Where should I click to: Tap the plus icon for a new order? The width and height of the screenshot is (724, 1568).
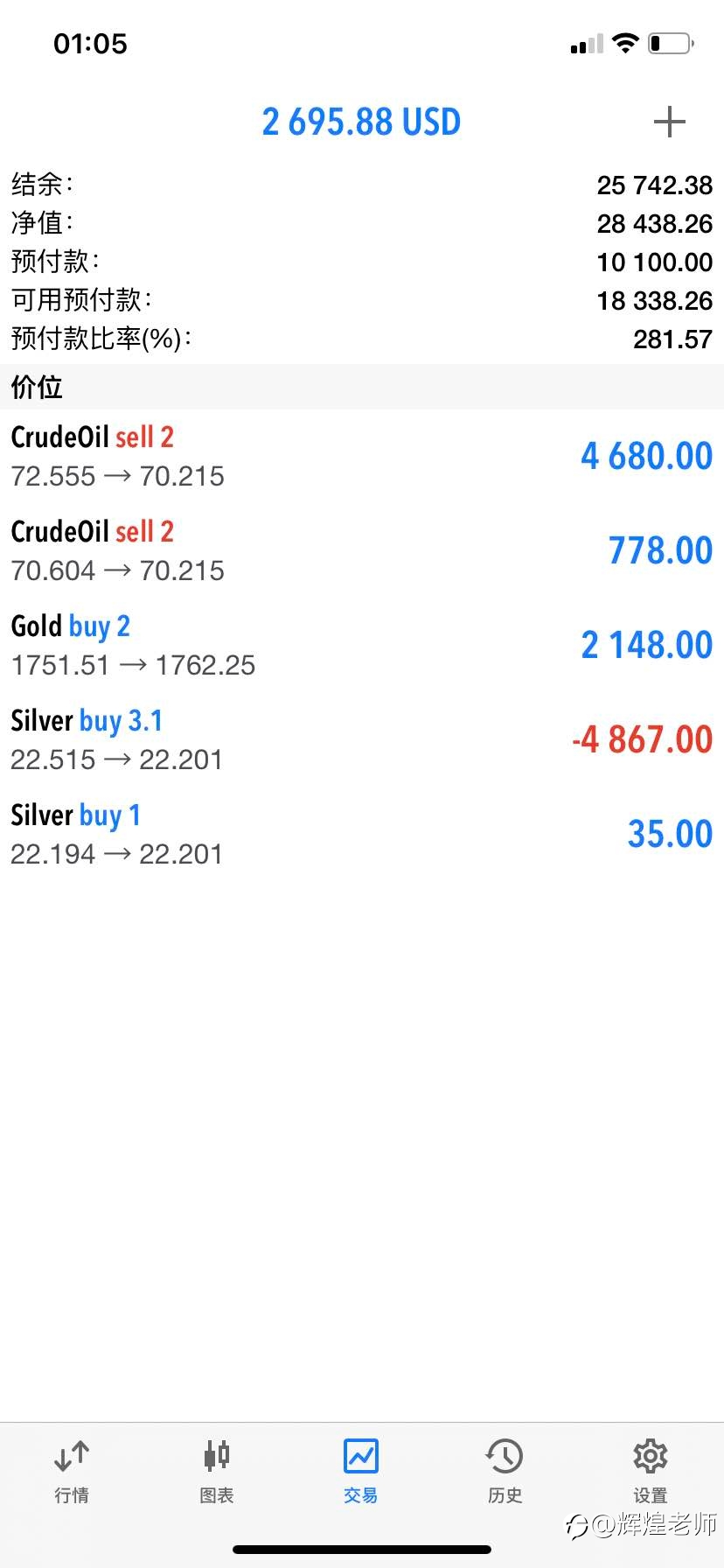[669, 122]
